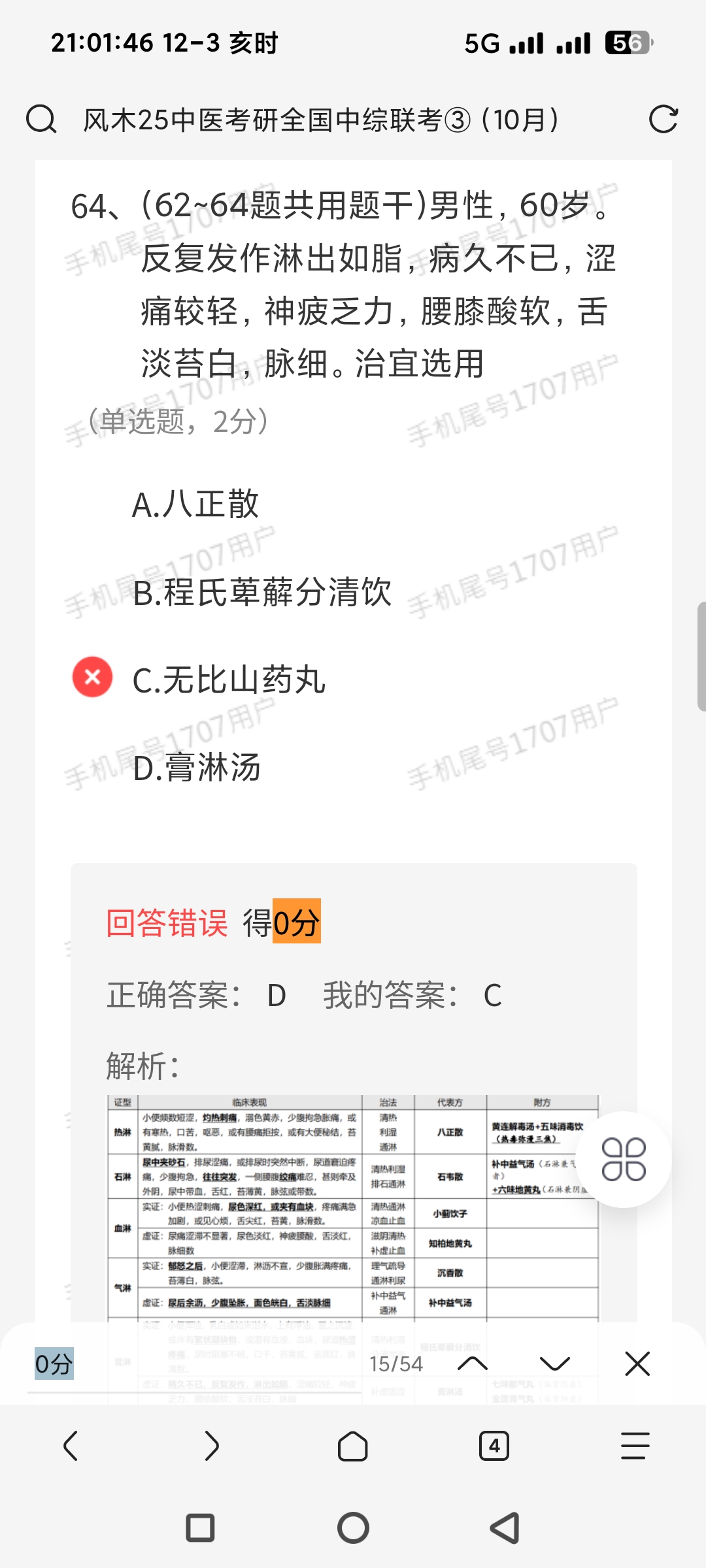This screenshot has width=706, height=1568.
Task: Jump to next find-in-page match
Action: pos(555,1364)
